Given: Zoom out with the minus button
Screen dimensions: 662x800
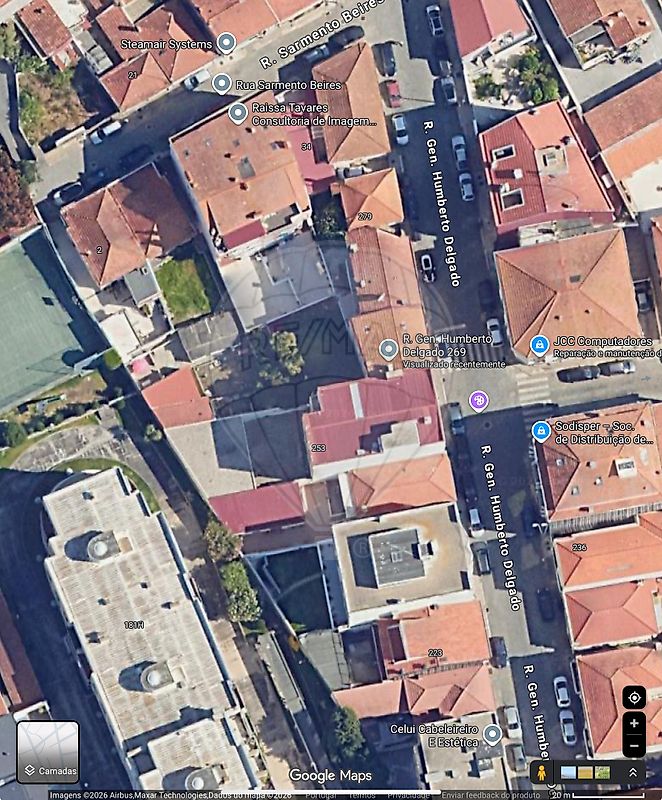Looking at the screenshot, I should 633,746.
